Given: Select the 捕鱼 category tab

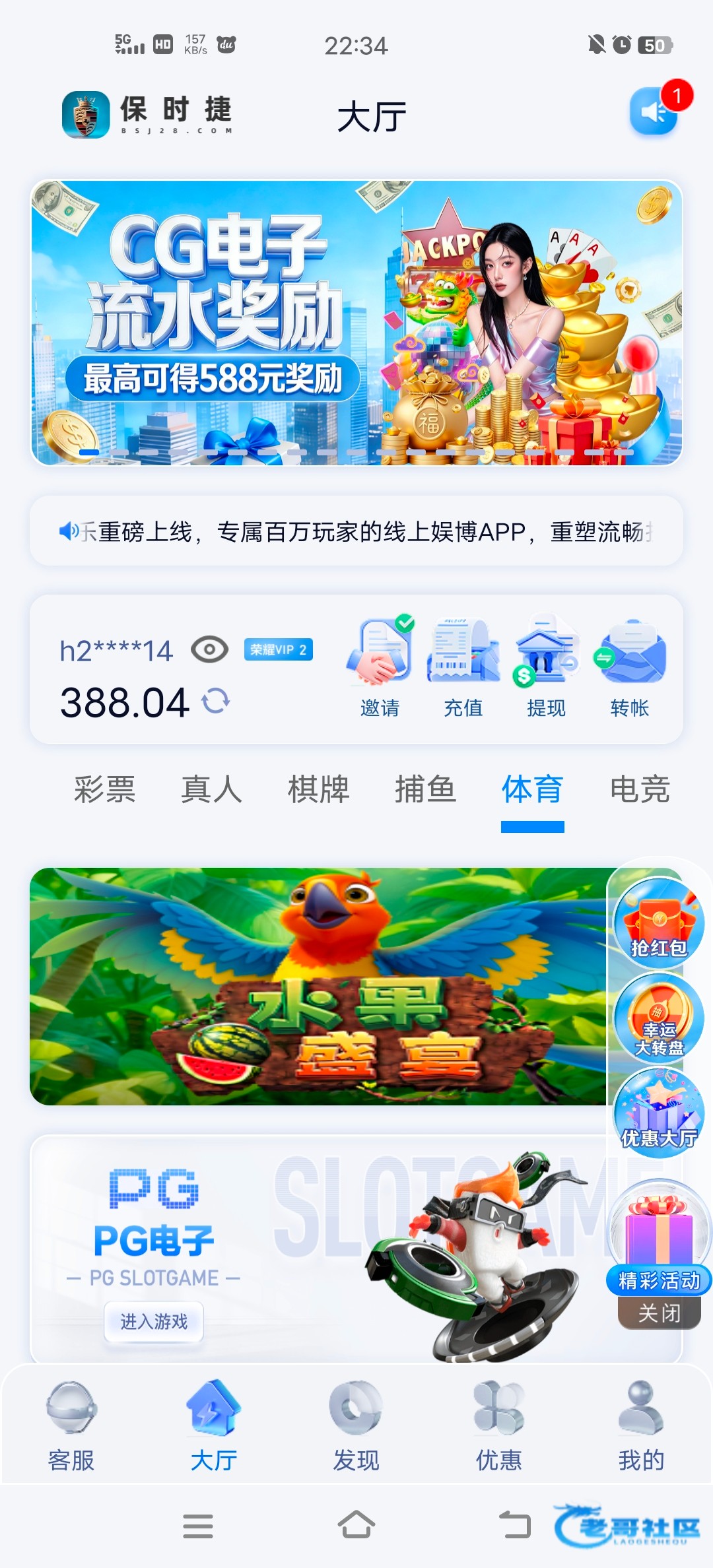Looking at the screenshot, I should (425, 789).
